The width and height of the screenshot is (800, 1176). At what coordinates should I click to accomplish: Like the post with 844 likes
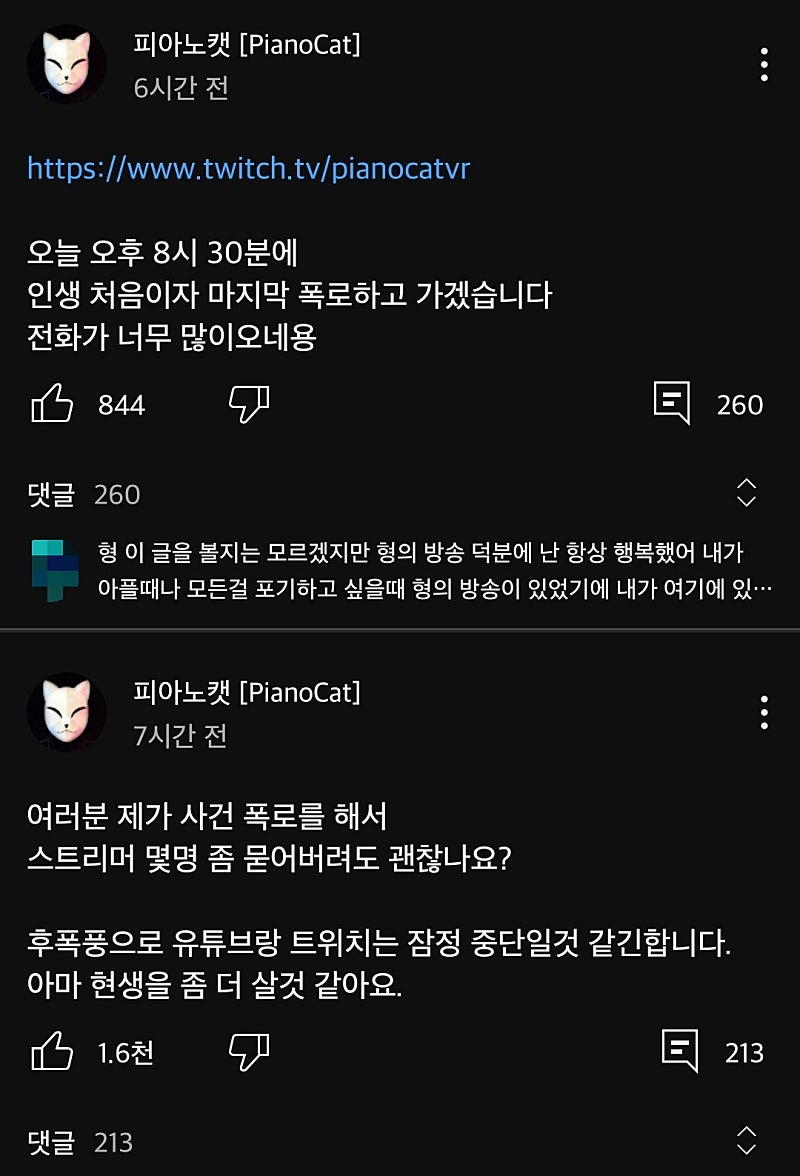point(53,404)
